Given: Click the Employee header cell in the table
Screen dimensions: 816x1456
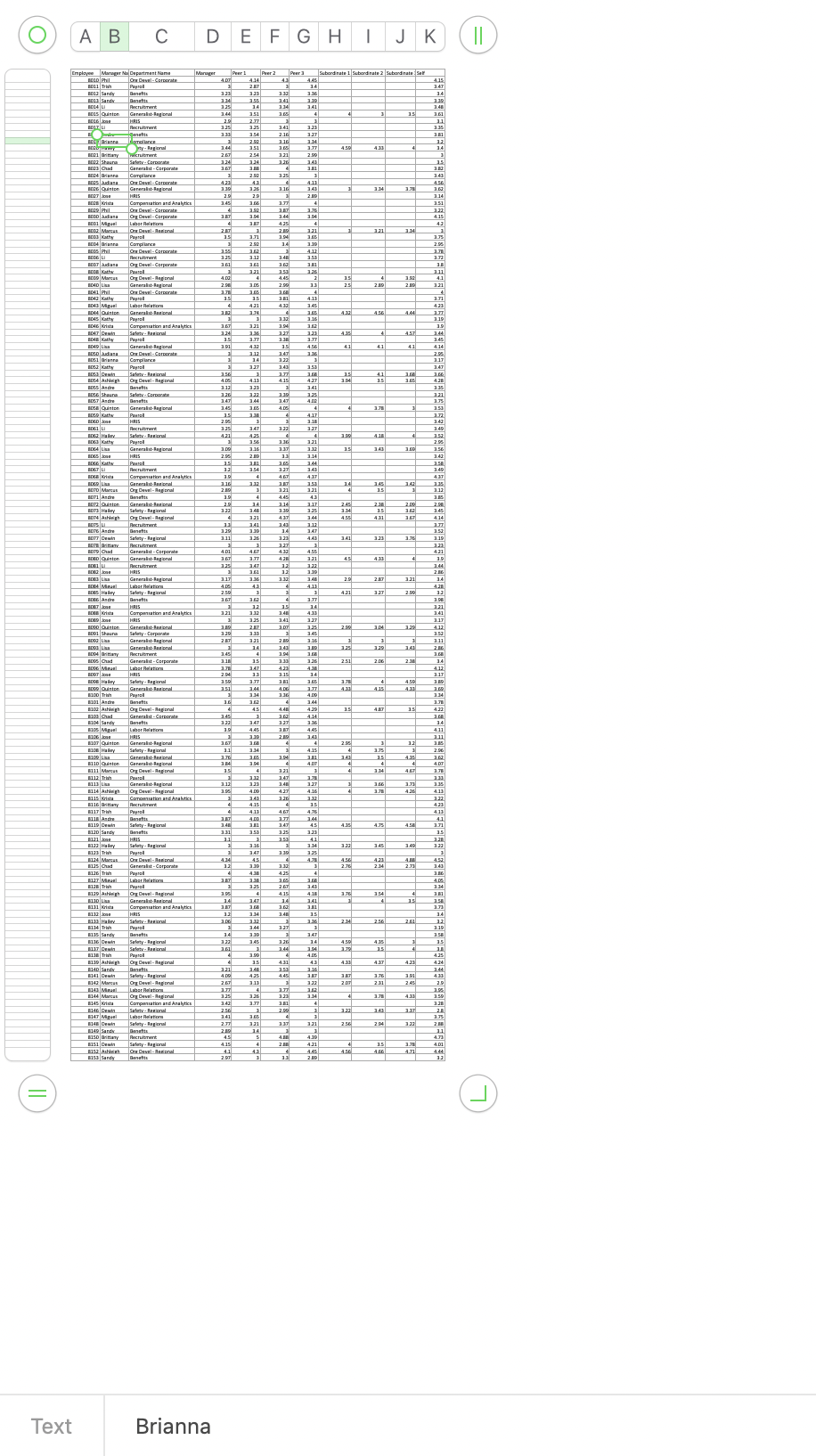Looking at the screenshot, I should [83, 73].
